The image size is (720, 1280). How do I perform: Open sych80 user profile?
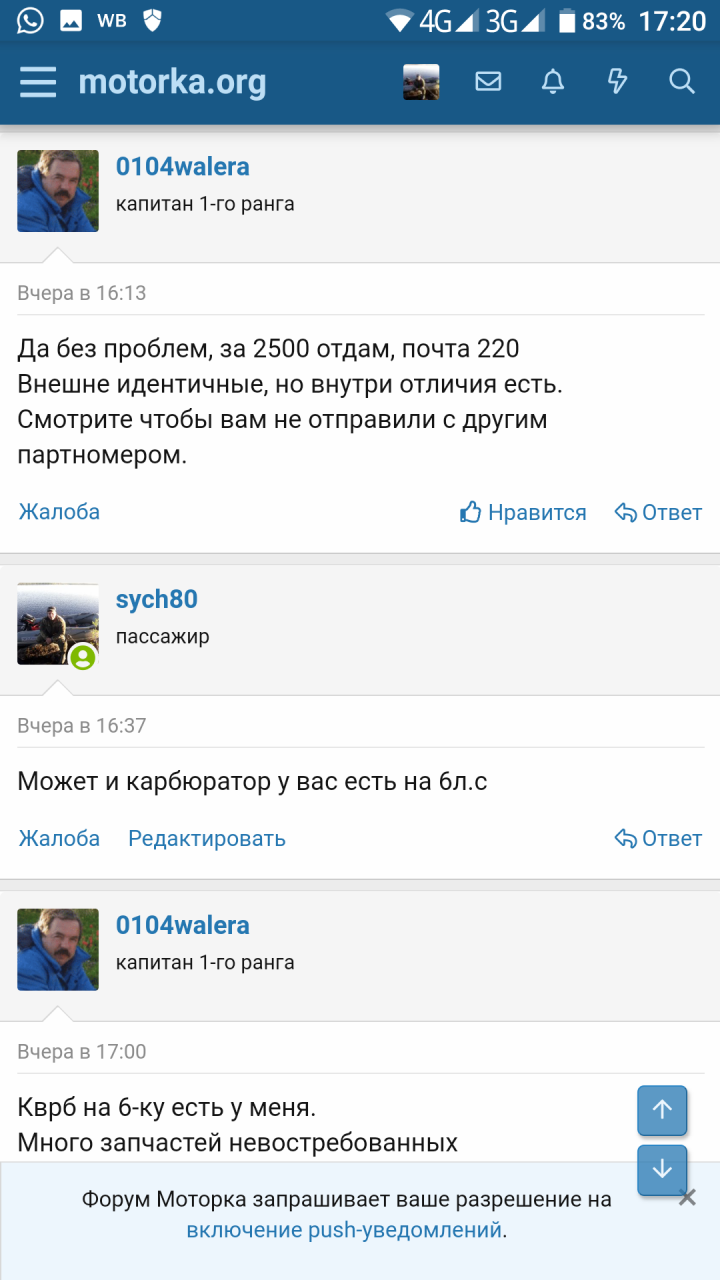(x=157, y=599)
